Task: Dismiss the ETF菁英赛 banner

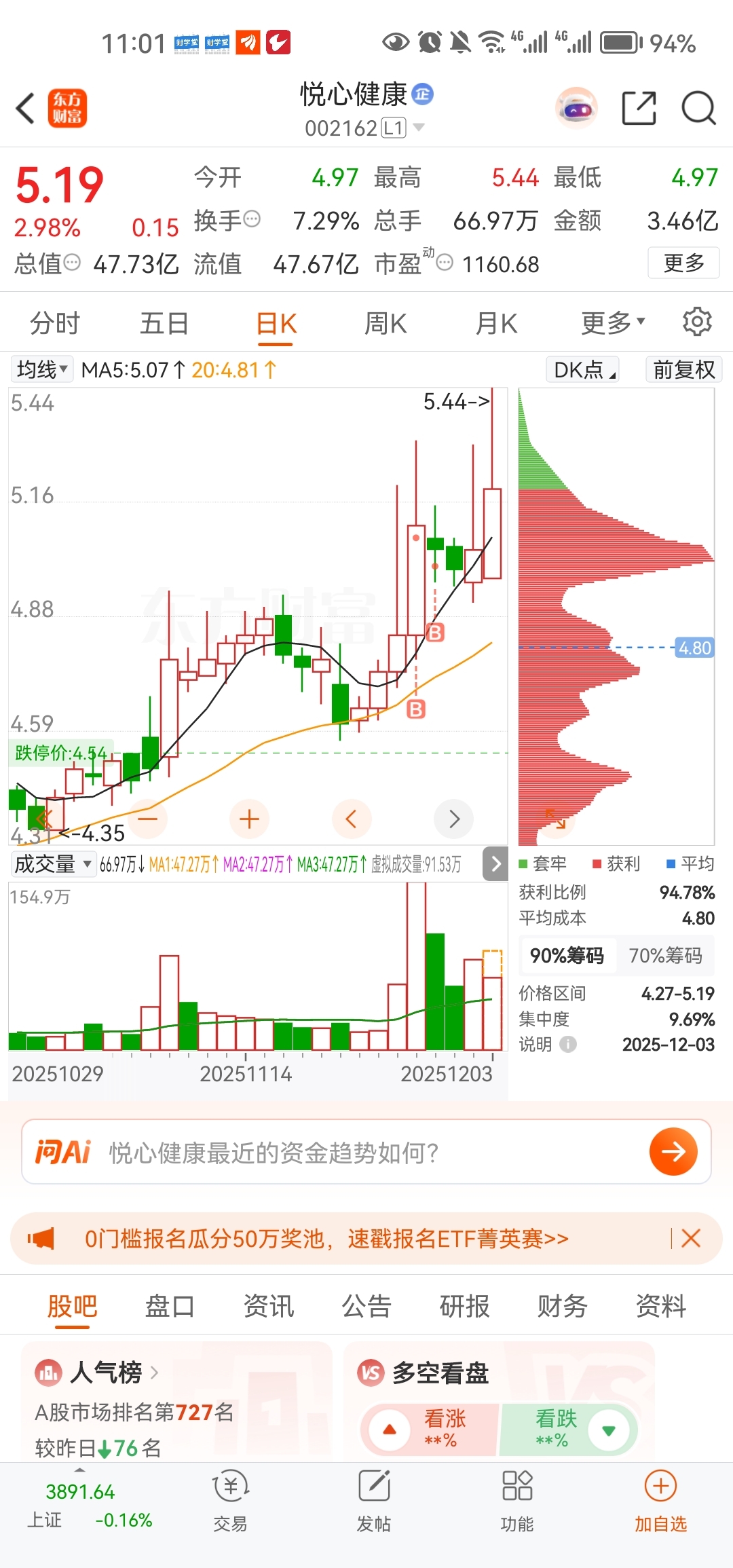Action: point(691,1238)
